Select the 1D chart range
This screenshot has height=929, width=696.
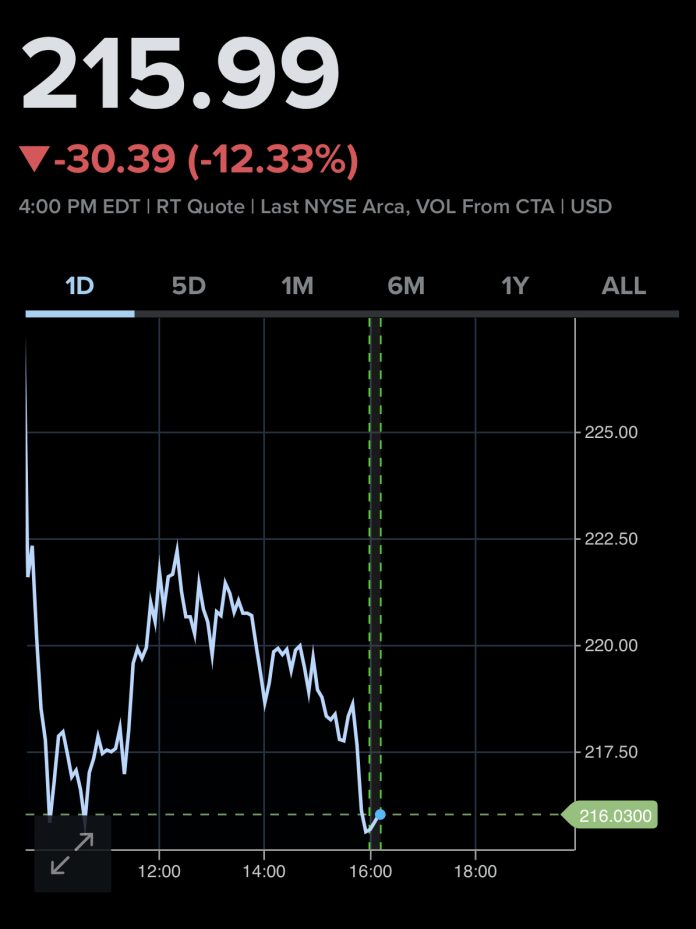pyautogui.click(x=79, y=287)
